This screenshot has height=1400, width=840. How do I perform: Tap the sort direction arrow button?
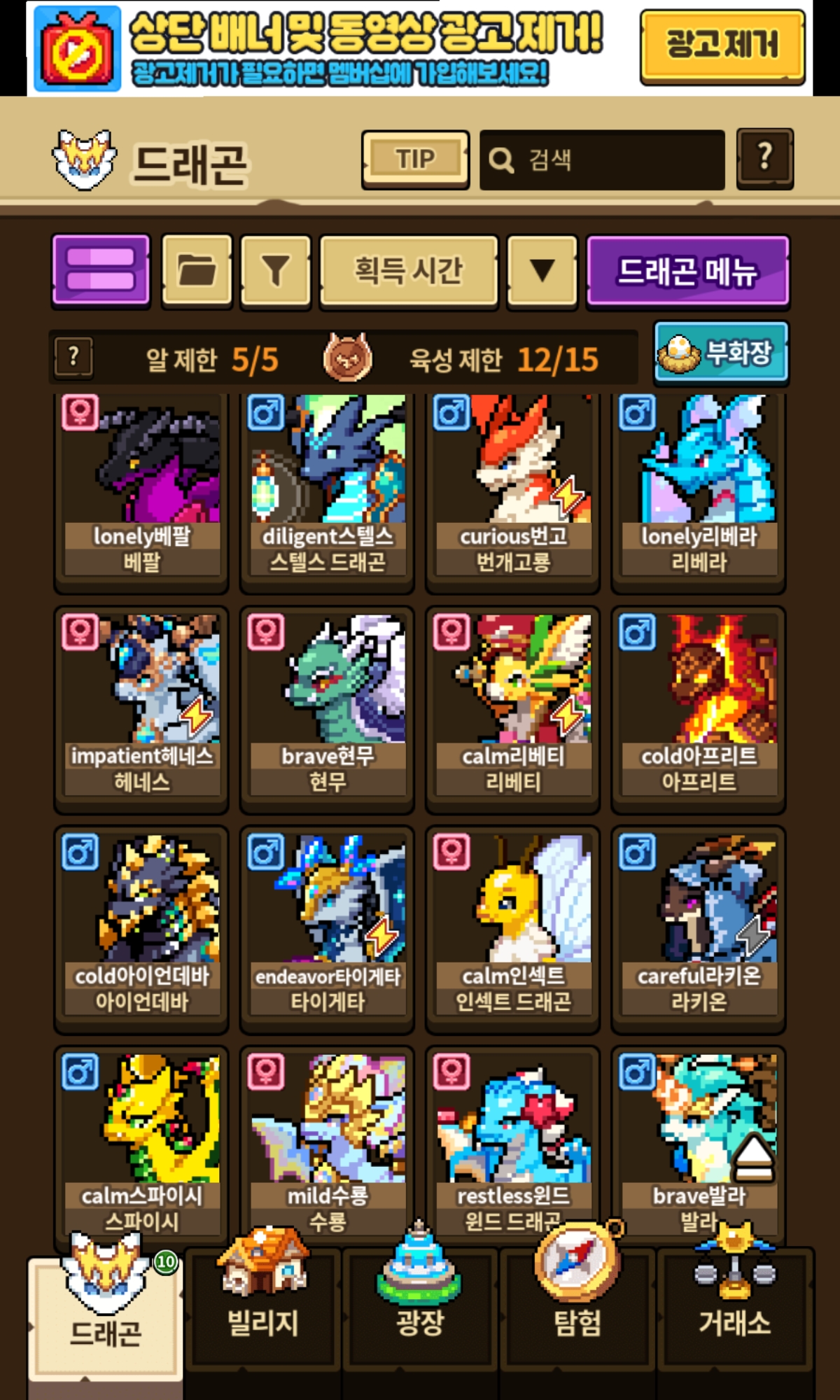coord(542,271)
